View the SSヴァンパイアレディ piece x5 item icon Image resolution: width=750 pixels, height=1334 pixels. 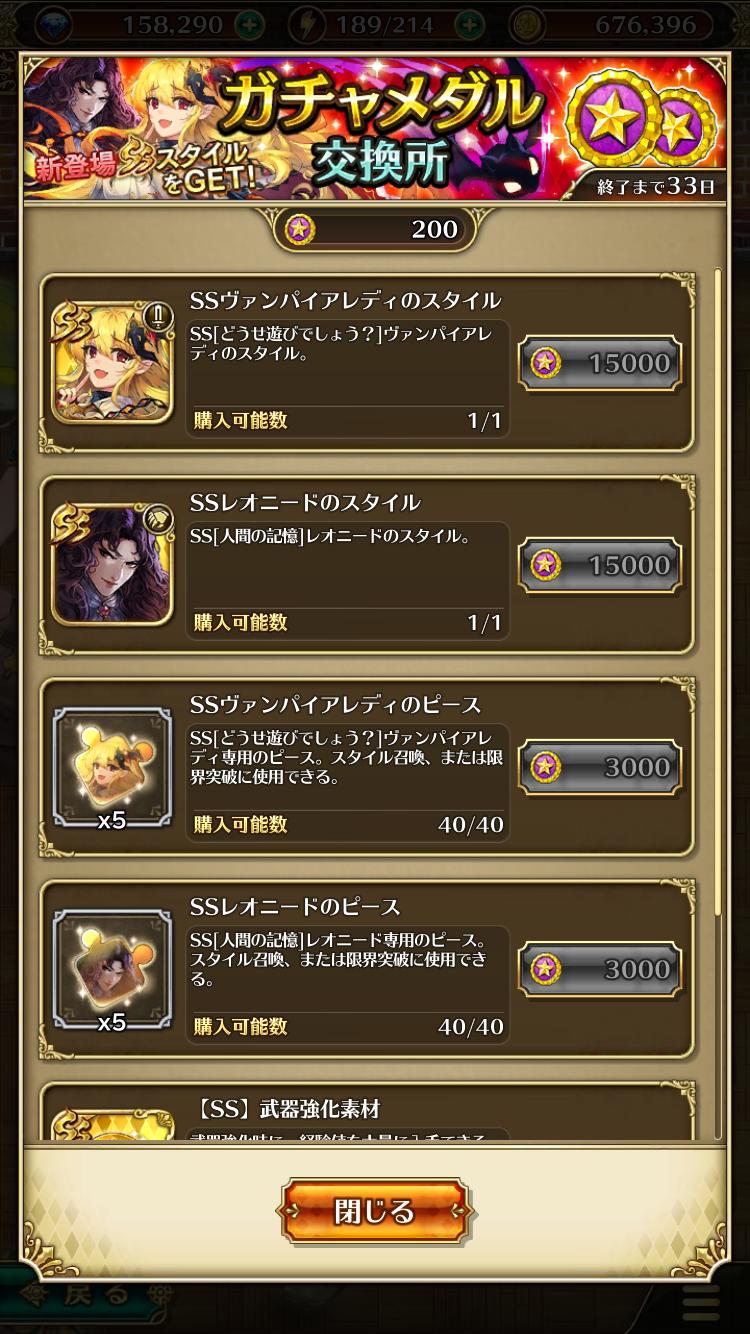pos(112,769)
